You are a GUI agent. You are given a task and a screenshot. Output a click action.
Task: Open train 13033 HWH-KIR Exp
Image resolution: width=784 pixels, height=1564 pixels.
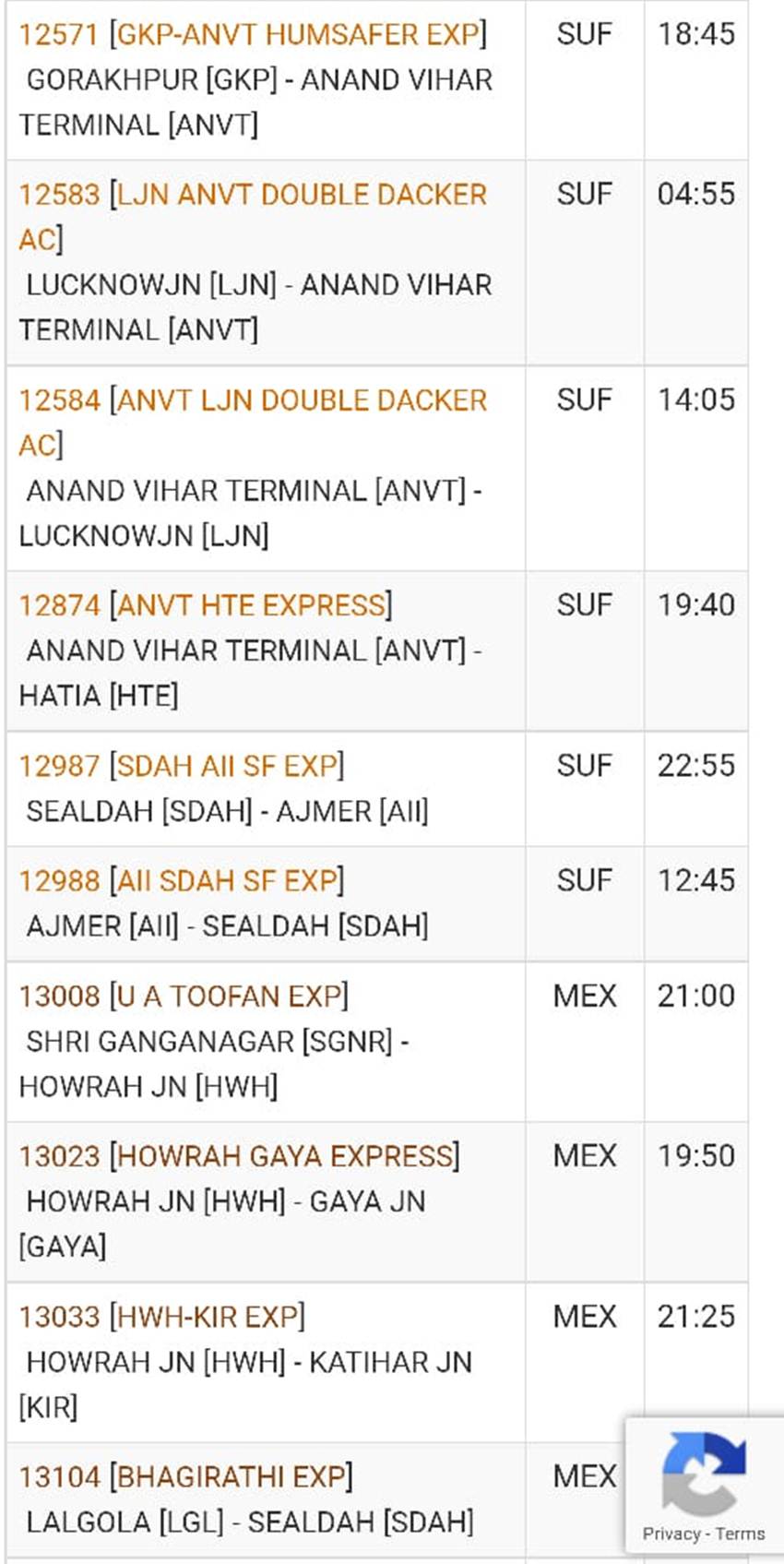[162, 1317]
